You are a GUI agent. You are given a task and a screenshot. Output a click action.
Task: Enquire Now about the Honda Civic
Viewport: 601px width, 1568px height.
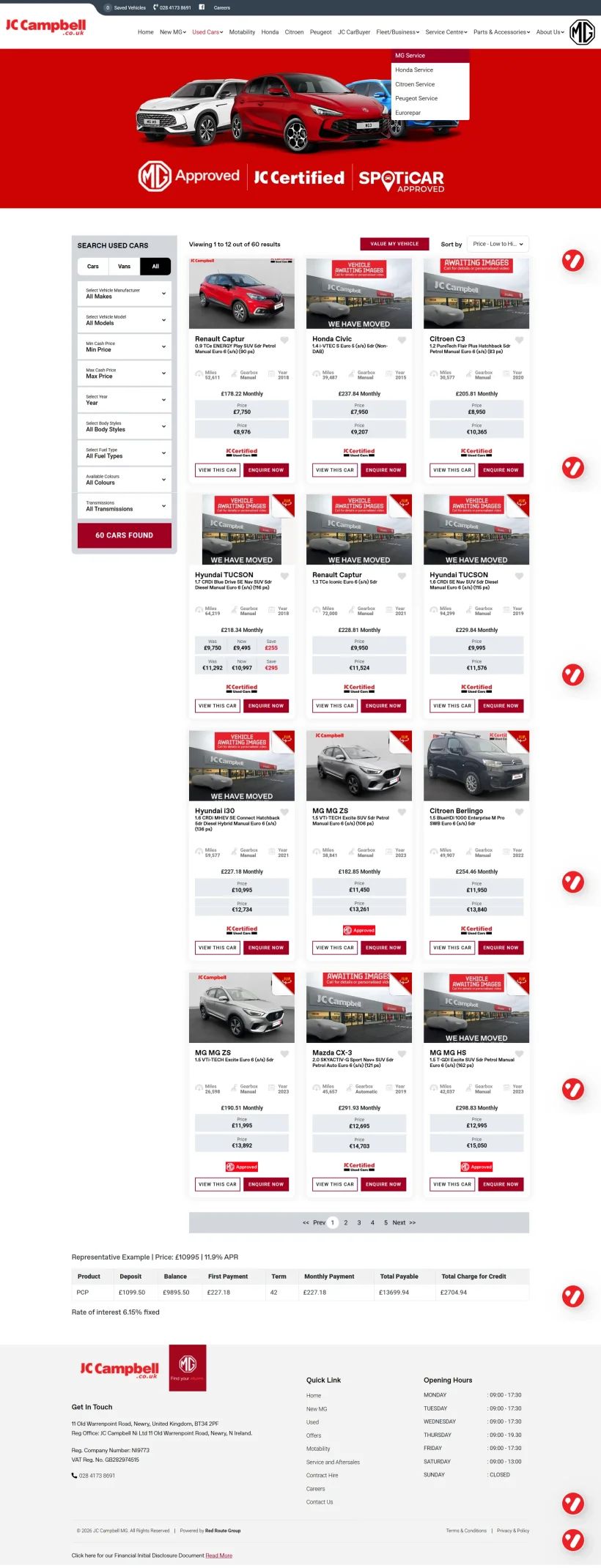(383, 470)
